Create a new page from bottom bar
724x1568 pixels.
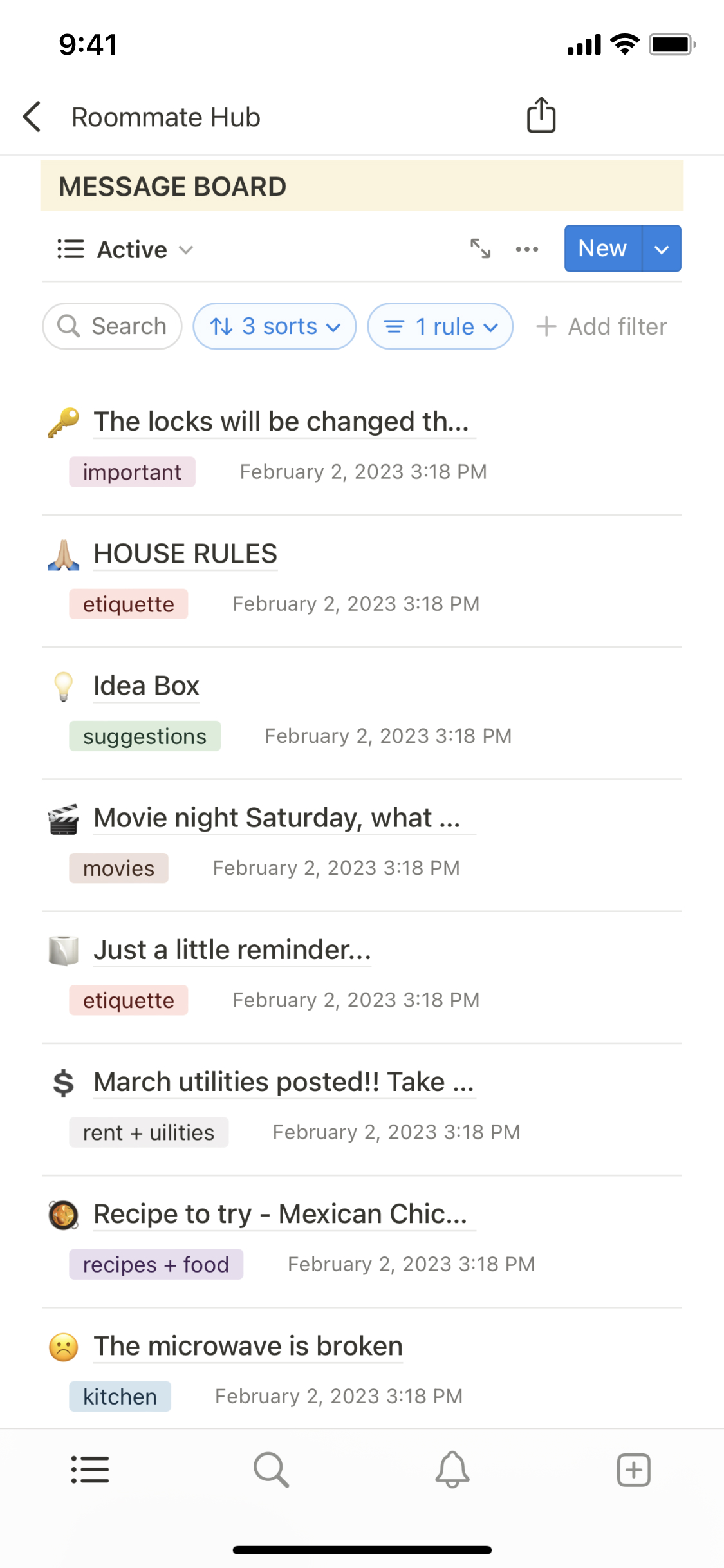pyautogui.click(x=633, y=1470)
